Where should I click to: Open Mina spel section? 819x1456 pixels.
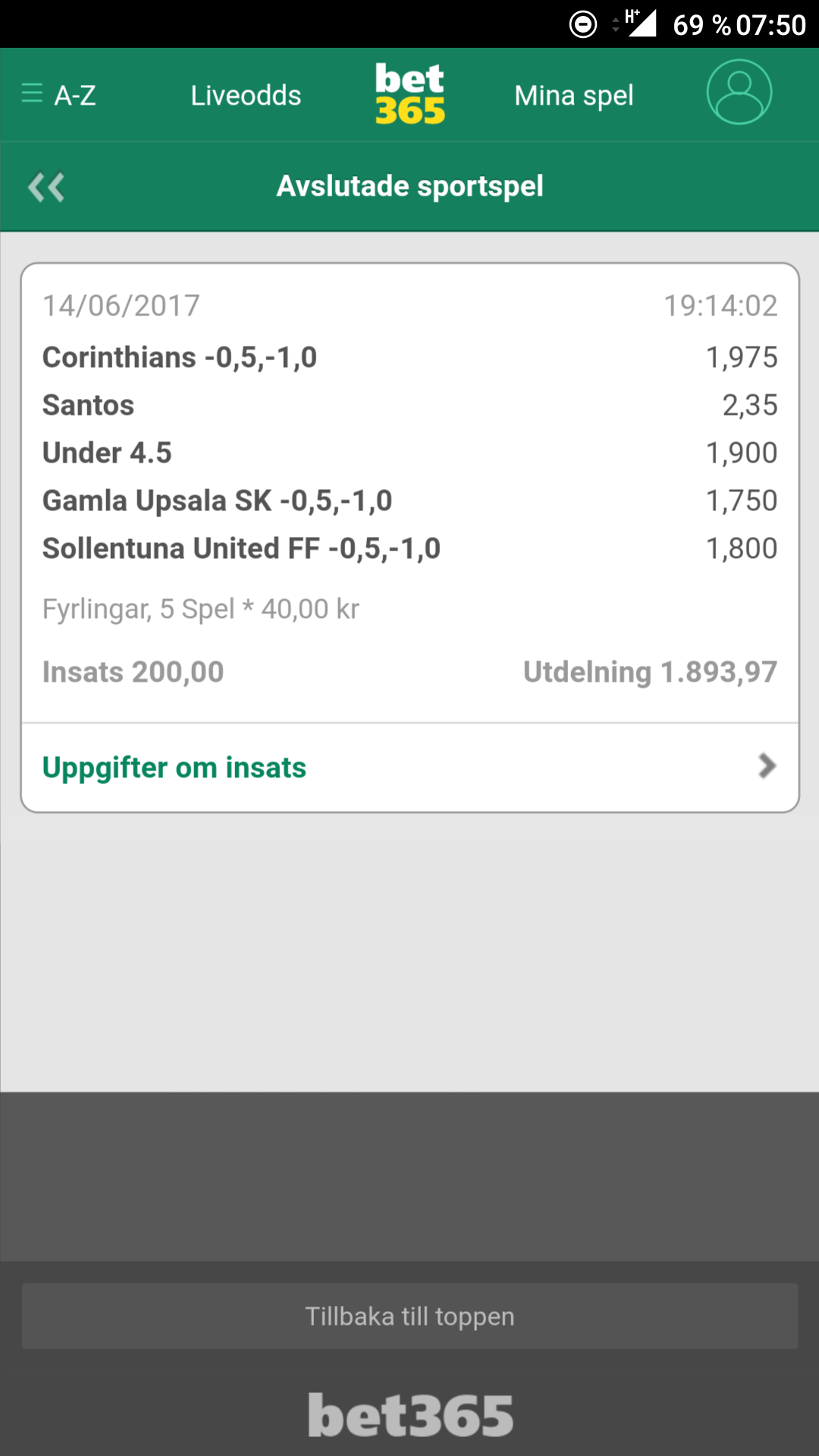pos(574,96)
